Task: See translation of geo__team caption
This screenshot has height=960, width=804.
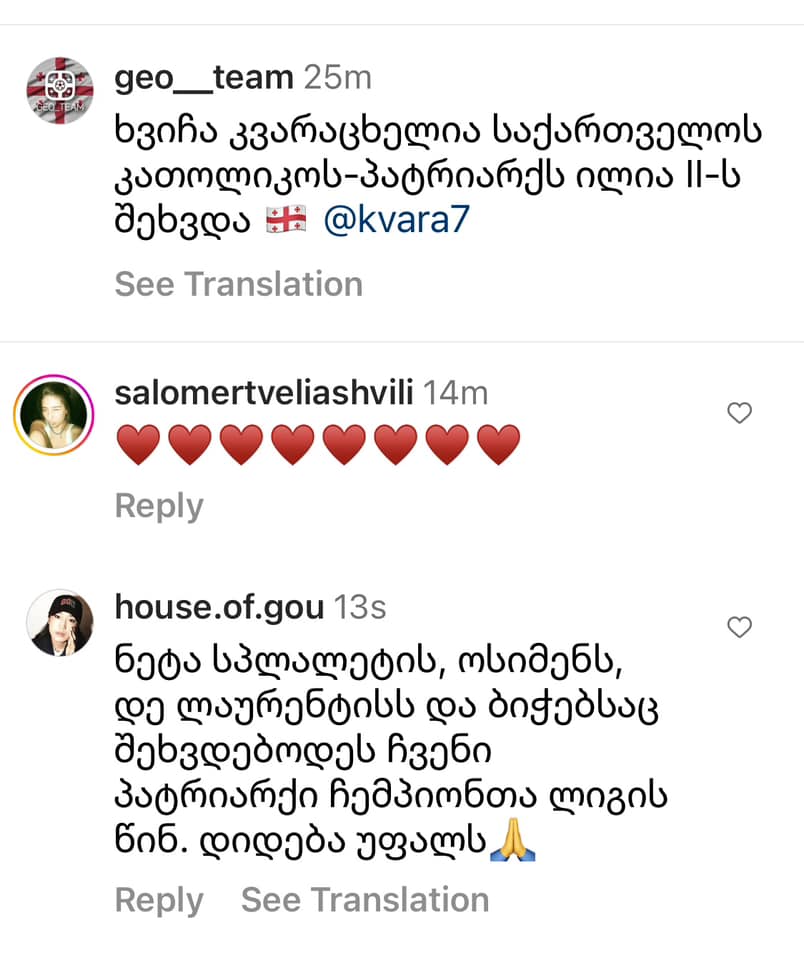Action: point(238,284)
